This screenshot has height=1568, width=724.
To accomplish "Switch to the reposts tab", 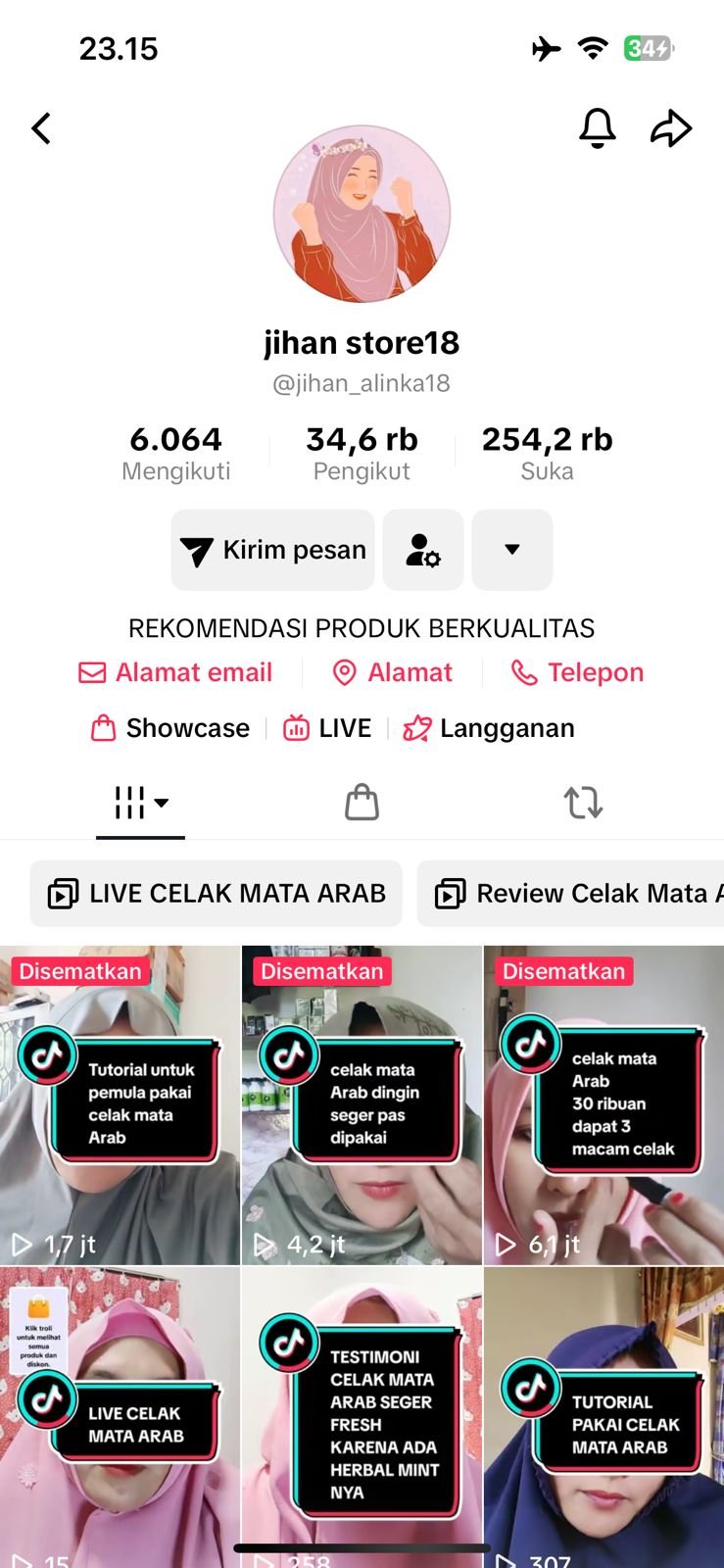I will [x=583, y=803].
